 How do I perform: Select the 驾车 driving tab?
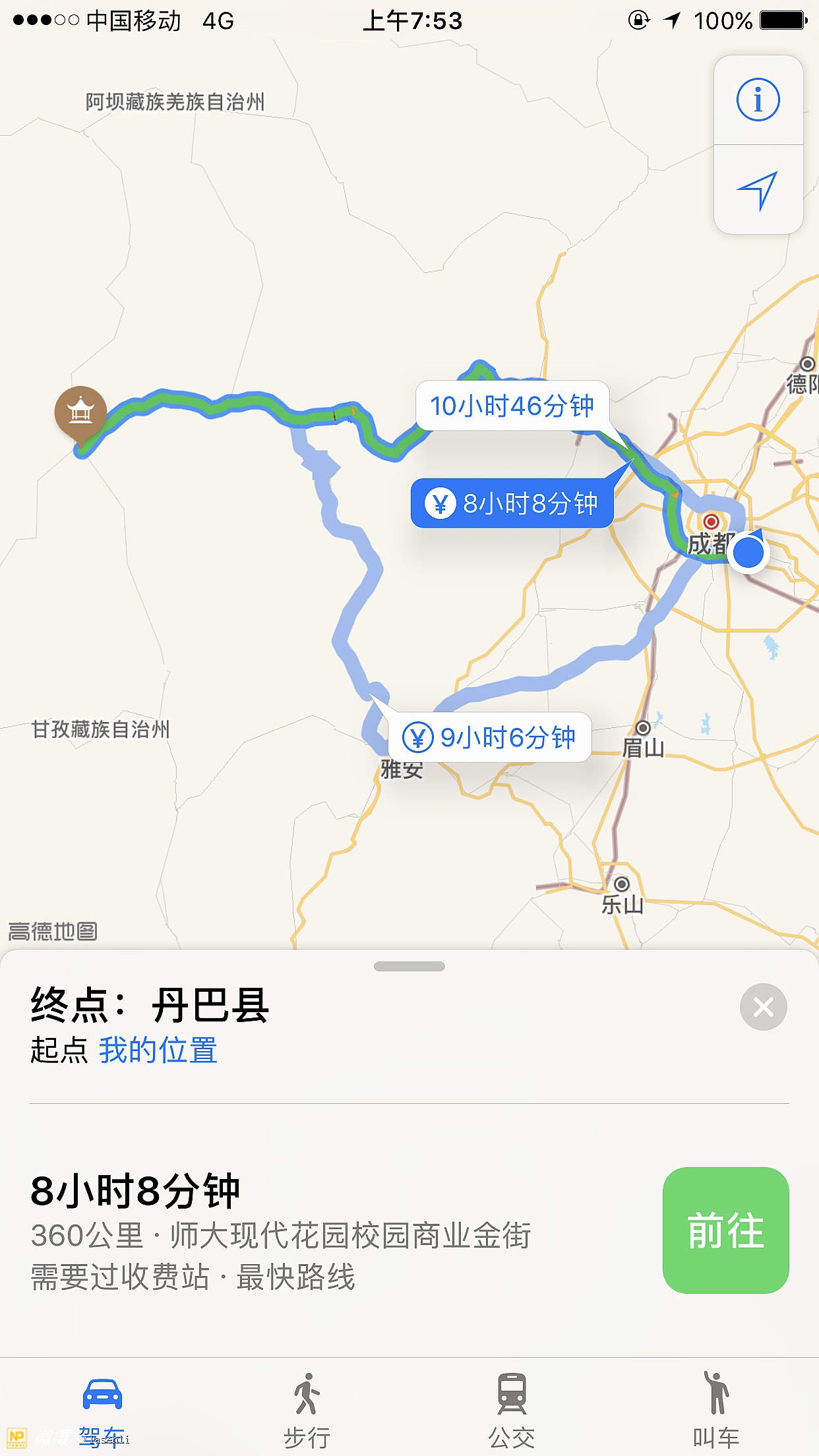point(102,1408)
